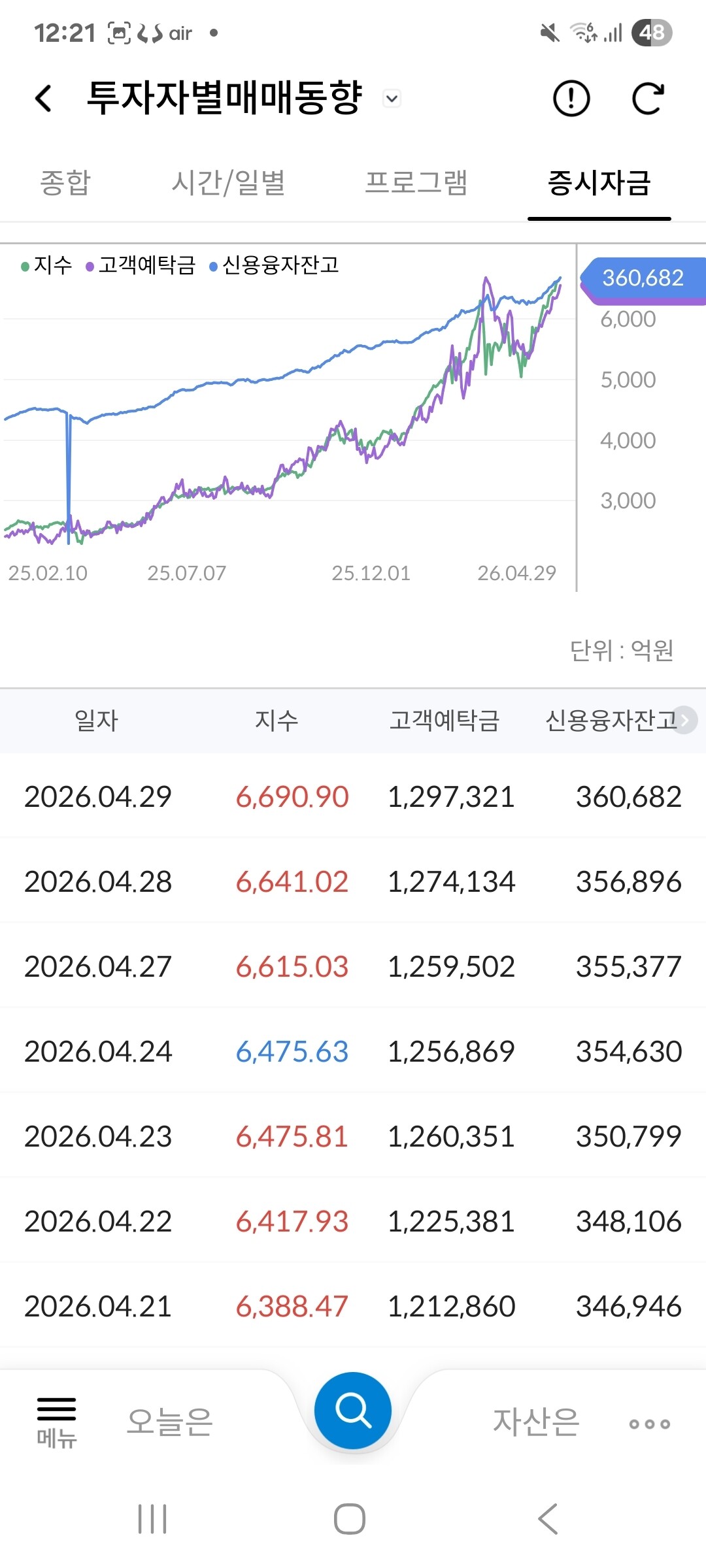Go back using the top-left arrow
This screenshot has width=706, height=1568.
click(44, 99)
